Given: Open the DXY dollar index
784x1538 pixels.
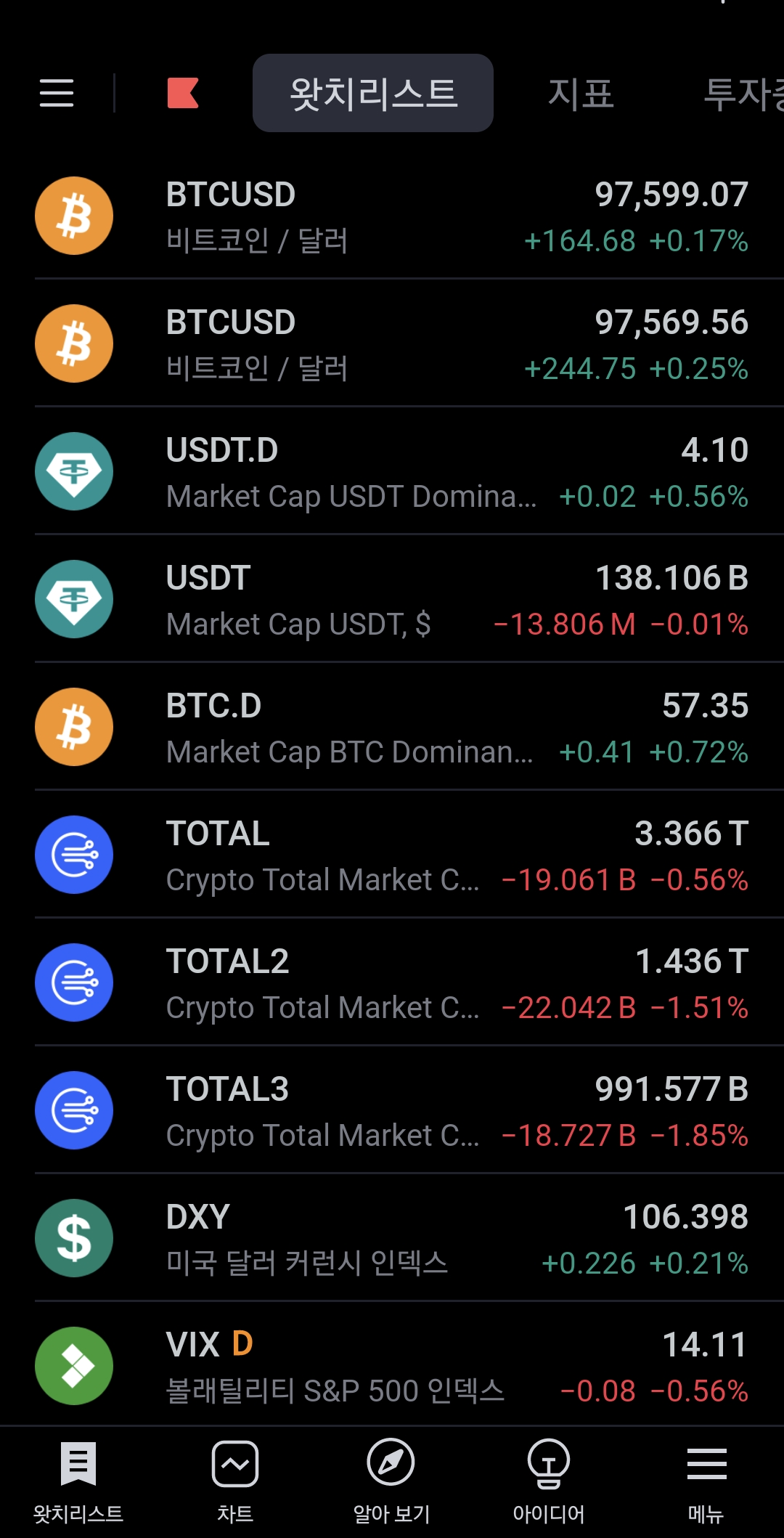Looking at the screenshot, I should coord(392,1239).
